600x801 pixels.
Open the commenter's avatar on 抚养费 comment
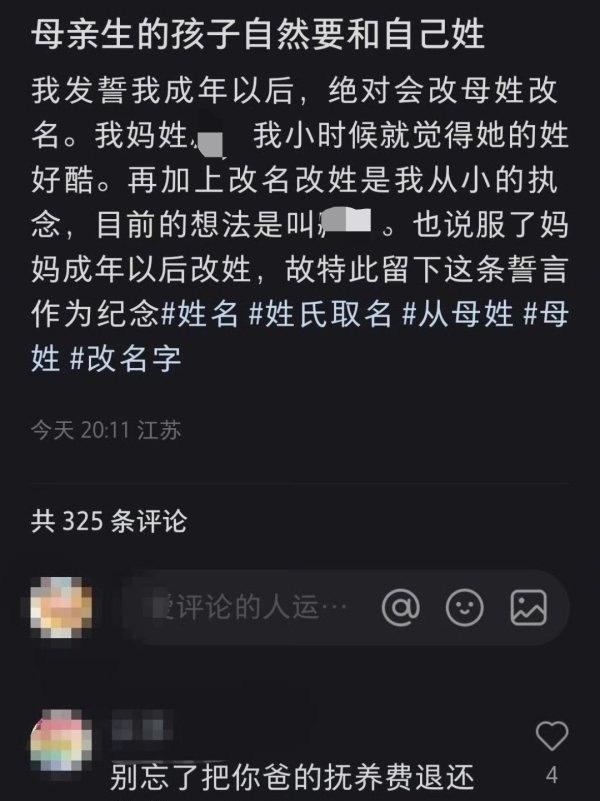point(62,740)
